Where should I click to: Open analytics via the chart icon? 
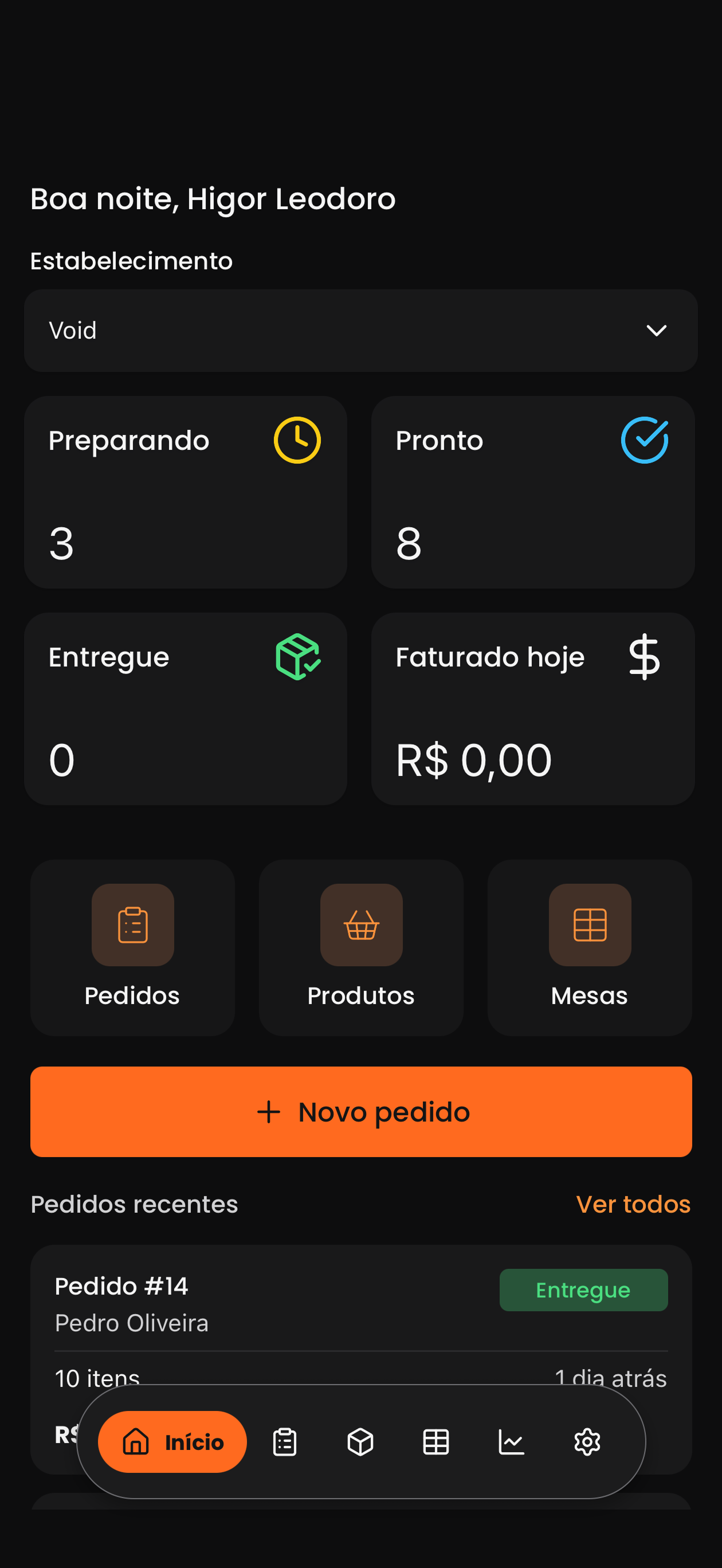coord(512,1441)
